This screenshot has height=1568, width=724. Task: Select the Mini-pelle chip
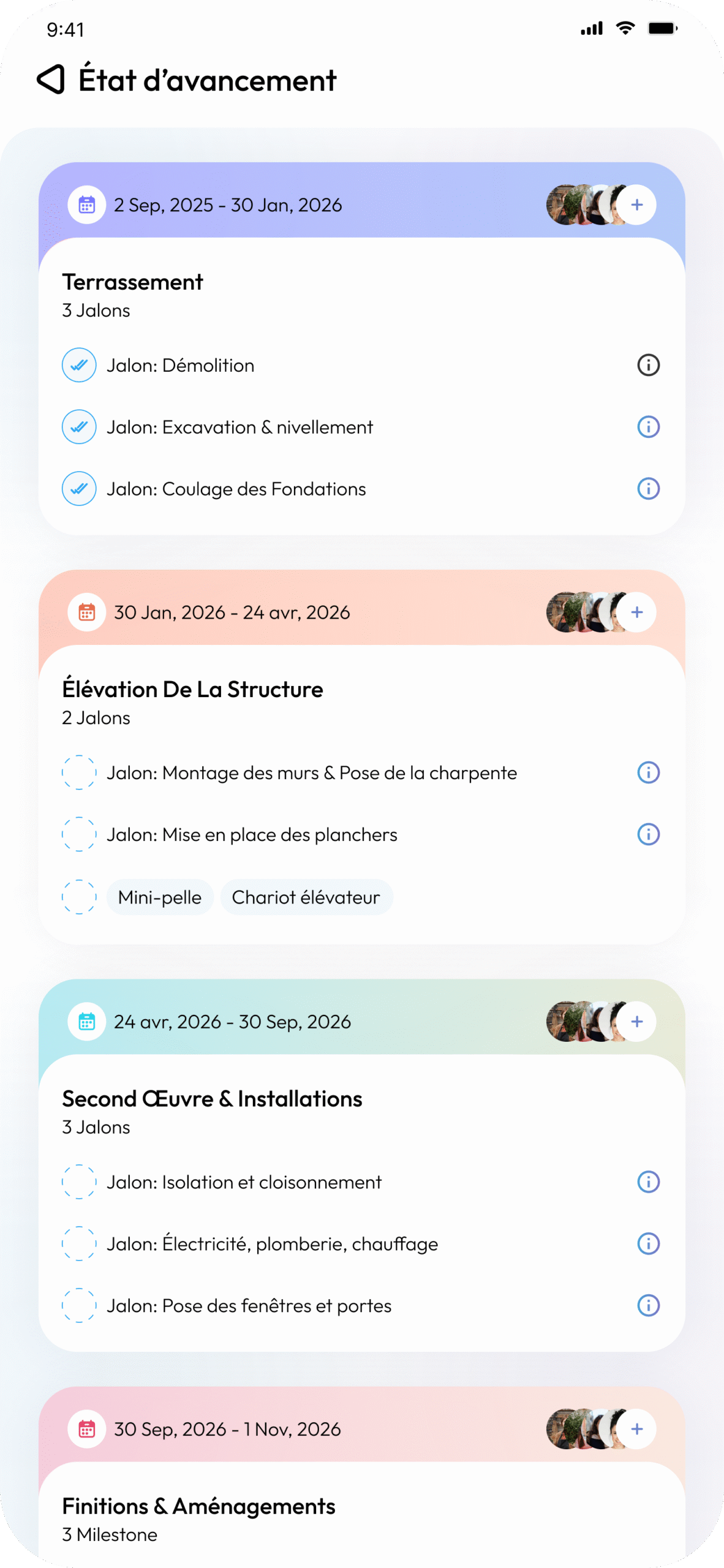160,897
